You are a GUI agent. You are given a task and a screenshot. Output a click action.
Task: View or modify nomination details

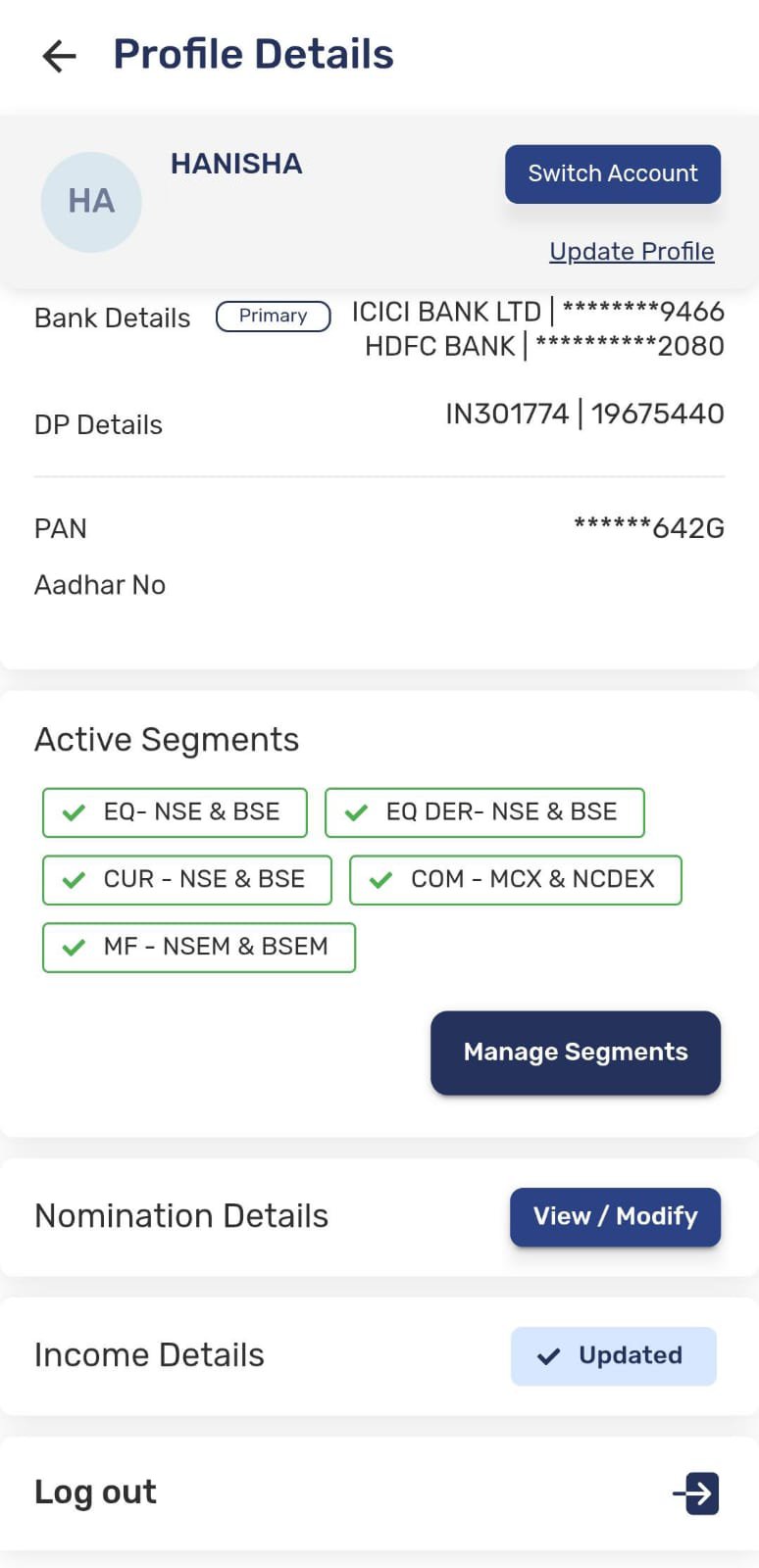(615, 1216)
